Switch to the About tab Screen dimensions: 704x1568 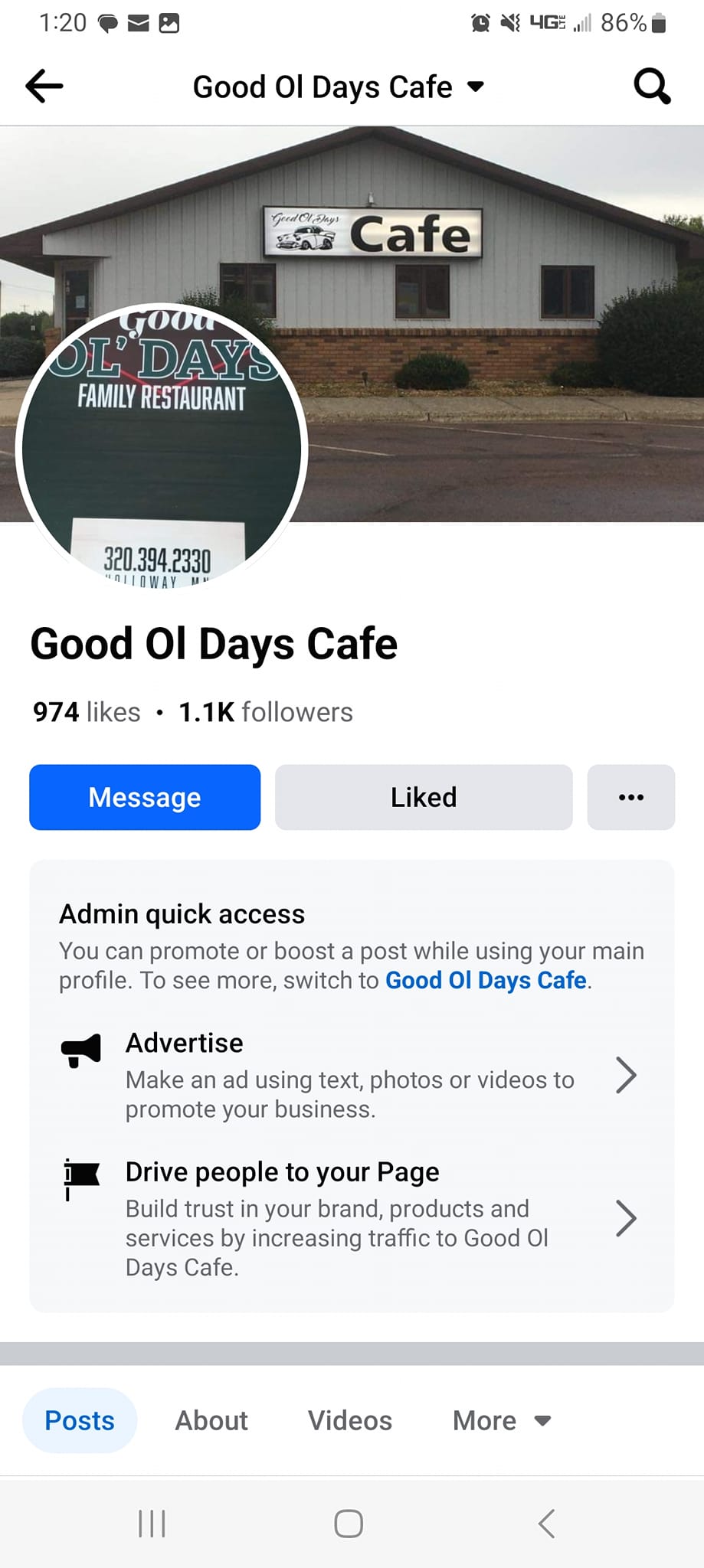211,1420
